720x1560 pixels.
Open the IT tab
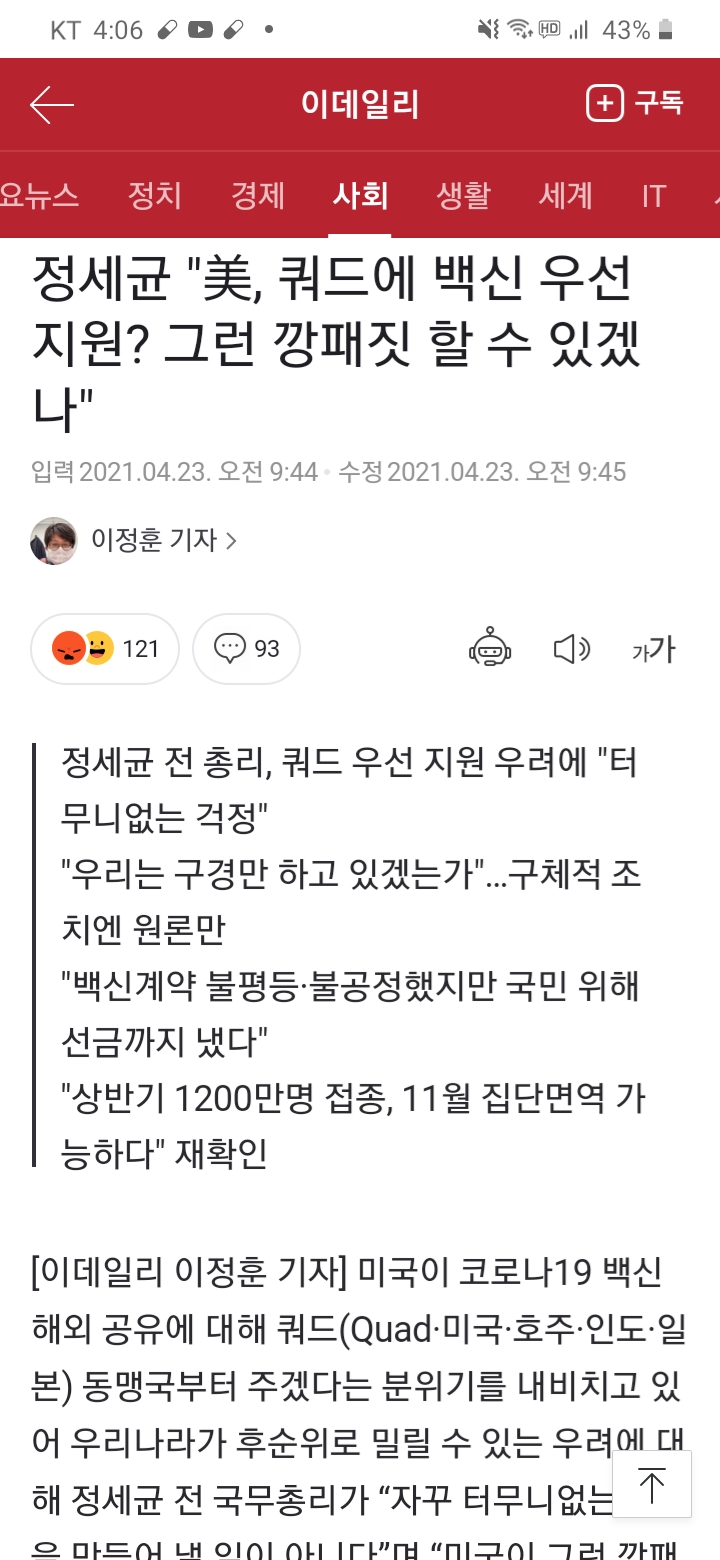[653, 195]
